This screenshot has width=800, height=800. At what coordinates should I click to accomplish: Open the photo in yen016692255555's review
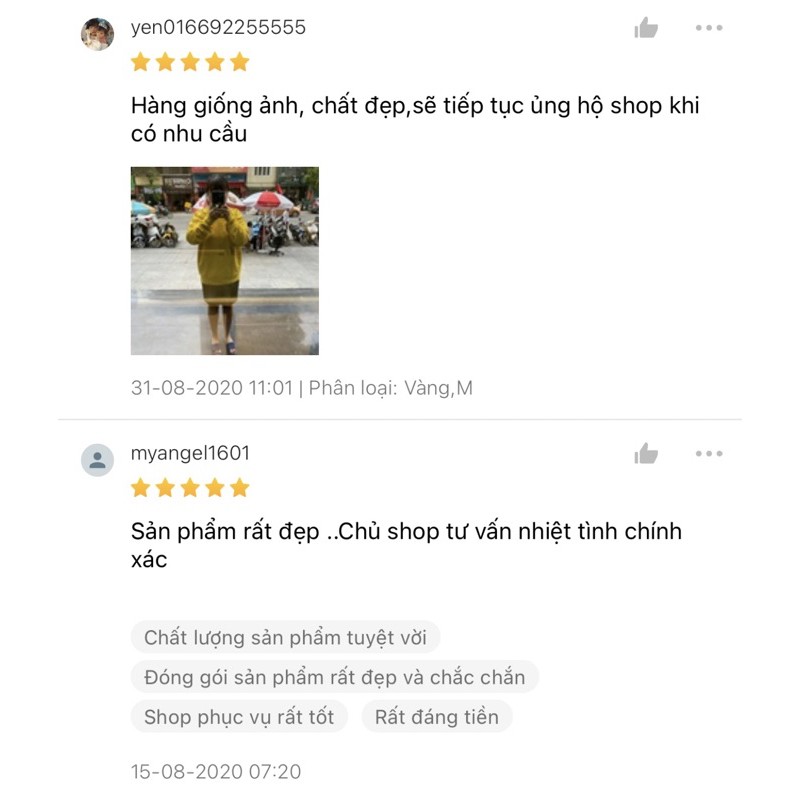point(224,260)
